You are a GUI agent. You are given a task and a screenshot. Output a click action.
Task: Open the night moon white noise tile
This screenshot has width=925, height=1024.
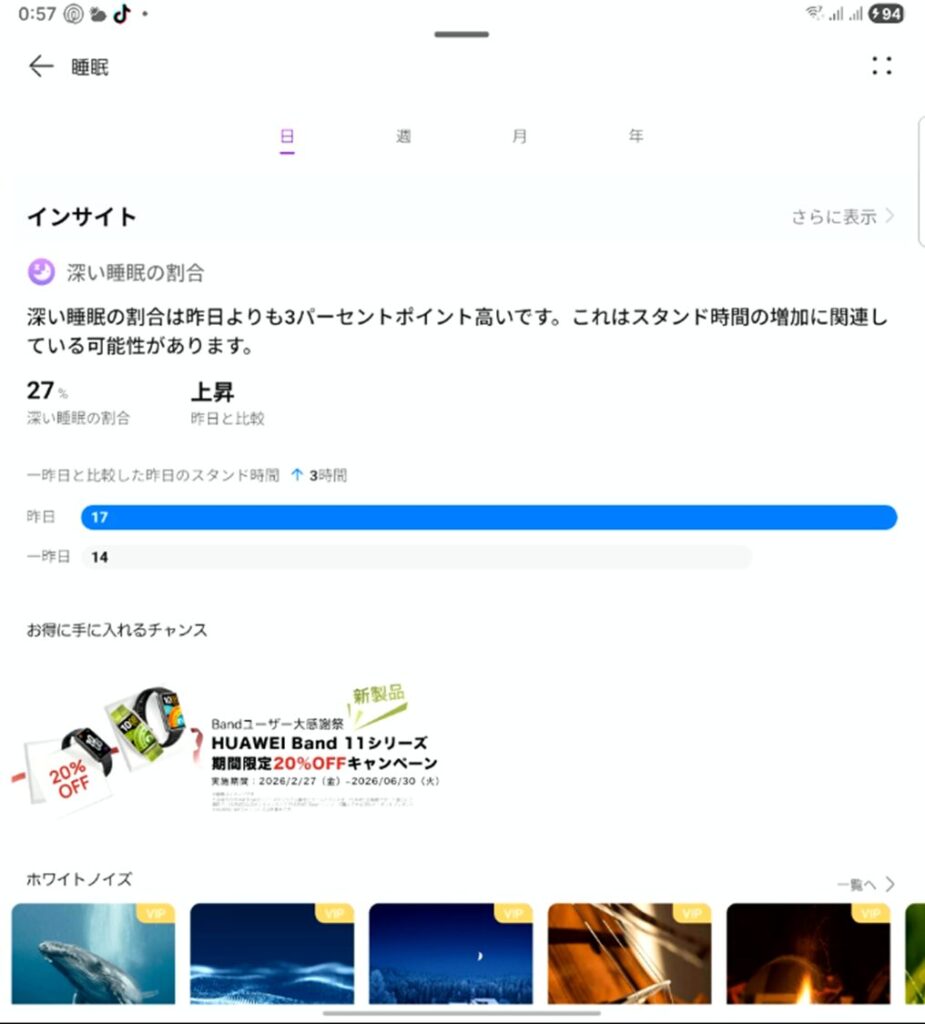(451, 954)
